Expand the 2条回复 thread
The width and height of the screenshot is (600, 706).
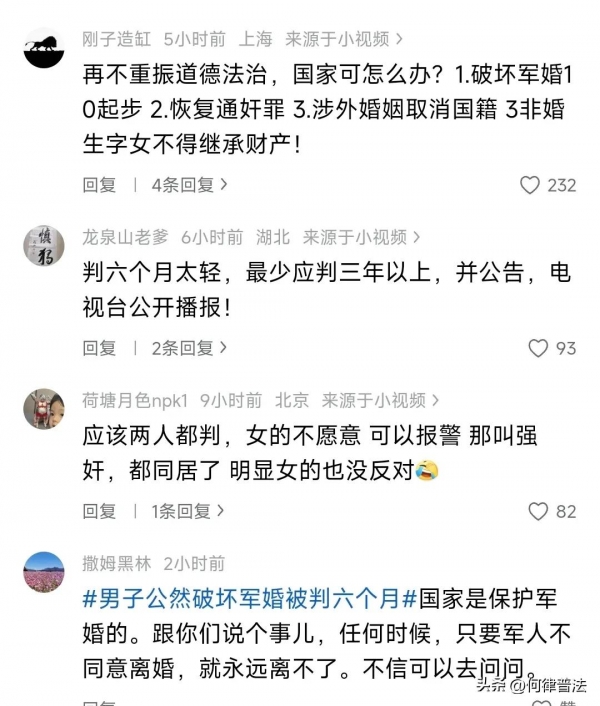pos(189,348)
